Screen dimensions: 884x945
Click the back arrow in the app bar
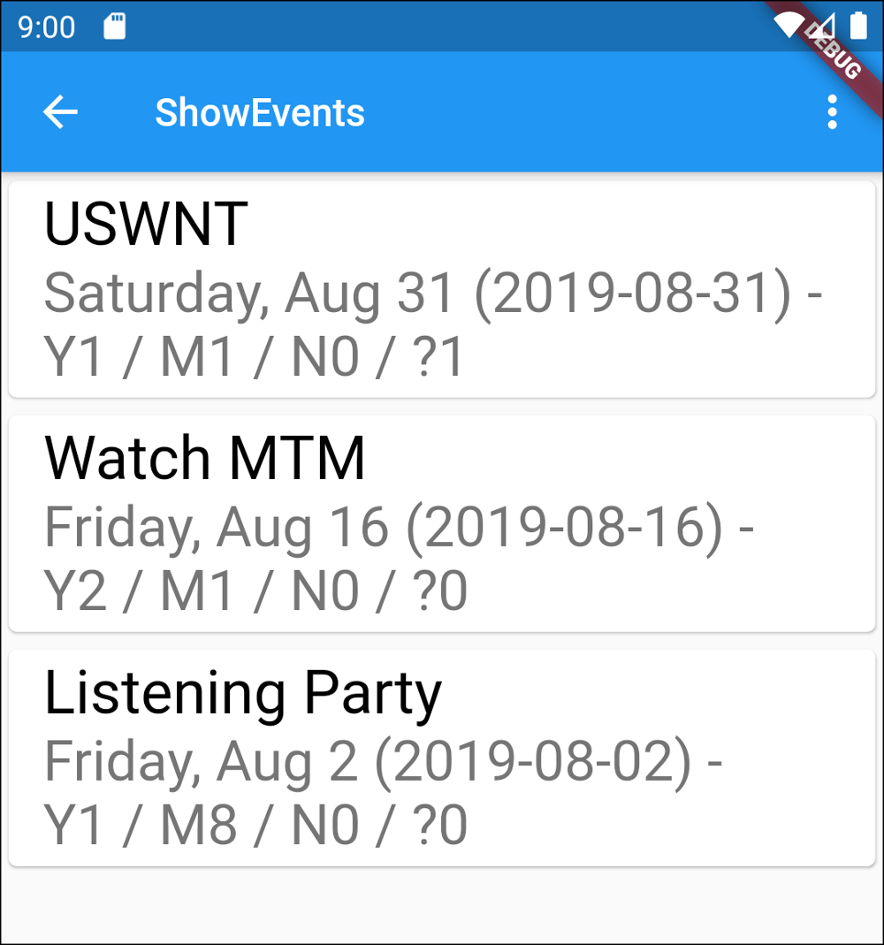[x=59, y=112]
